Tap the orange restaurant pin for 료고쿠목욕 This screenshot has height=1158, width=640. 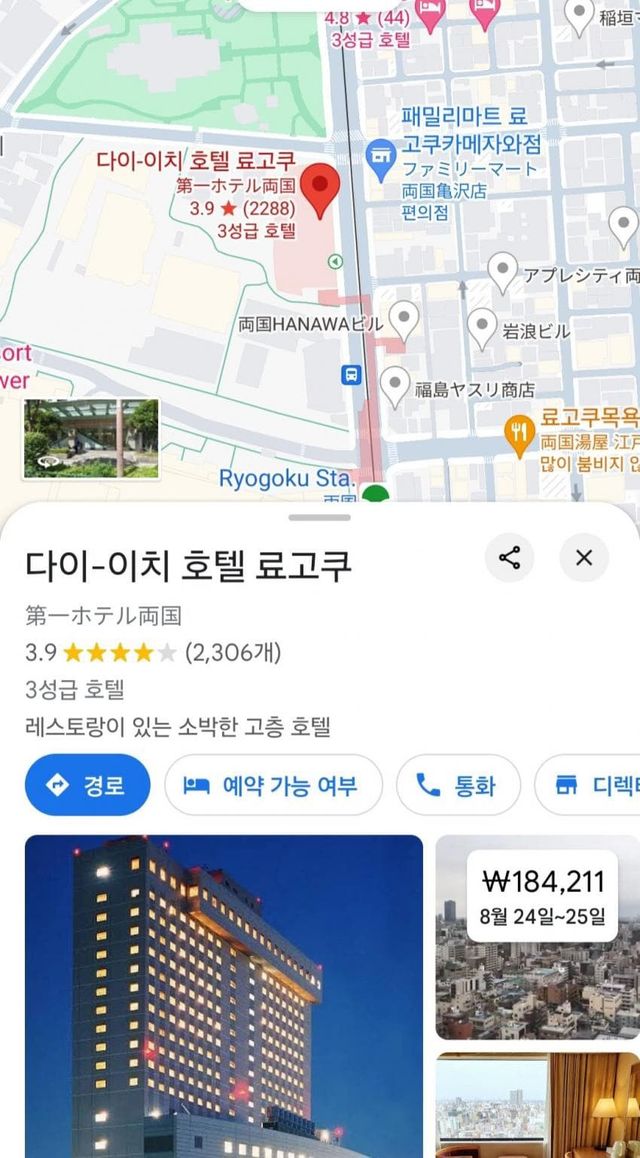pyautogui.click(x=520, y=436)
